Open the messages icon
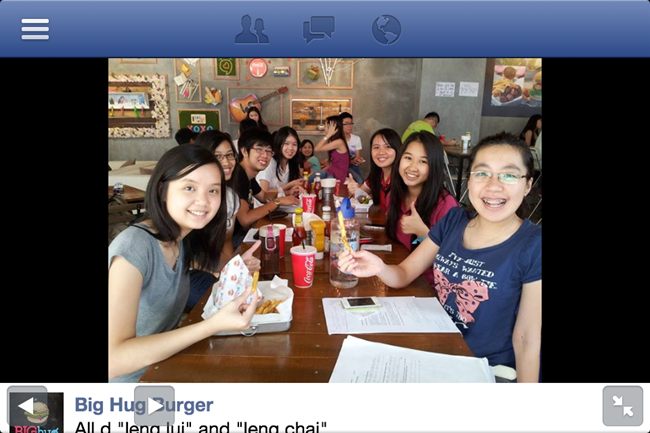650x433 pixels. [x=319, y=30]
